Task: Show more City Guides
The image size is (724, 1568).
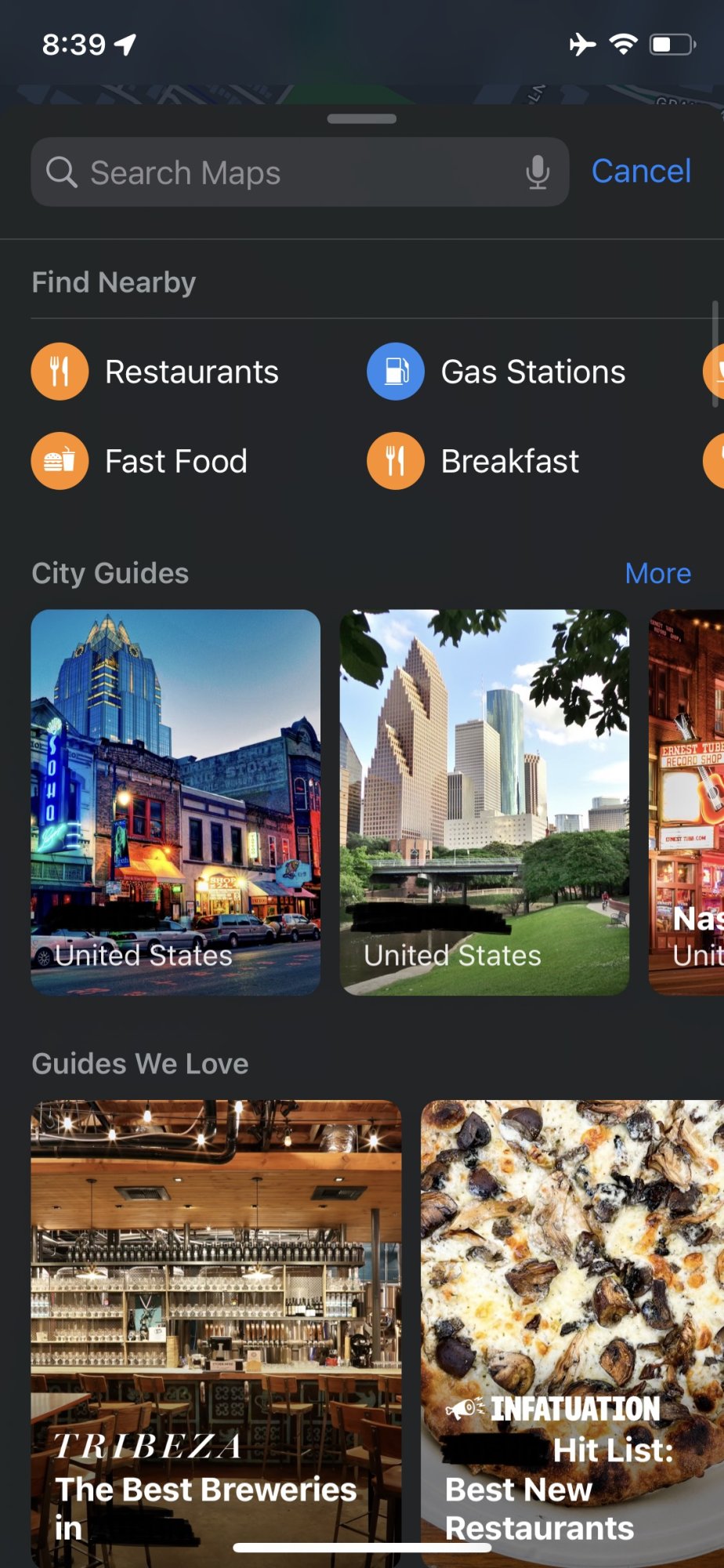Action: tap(657, 574)
